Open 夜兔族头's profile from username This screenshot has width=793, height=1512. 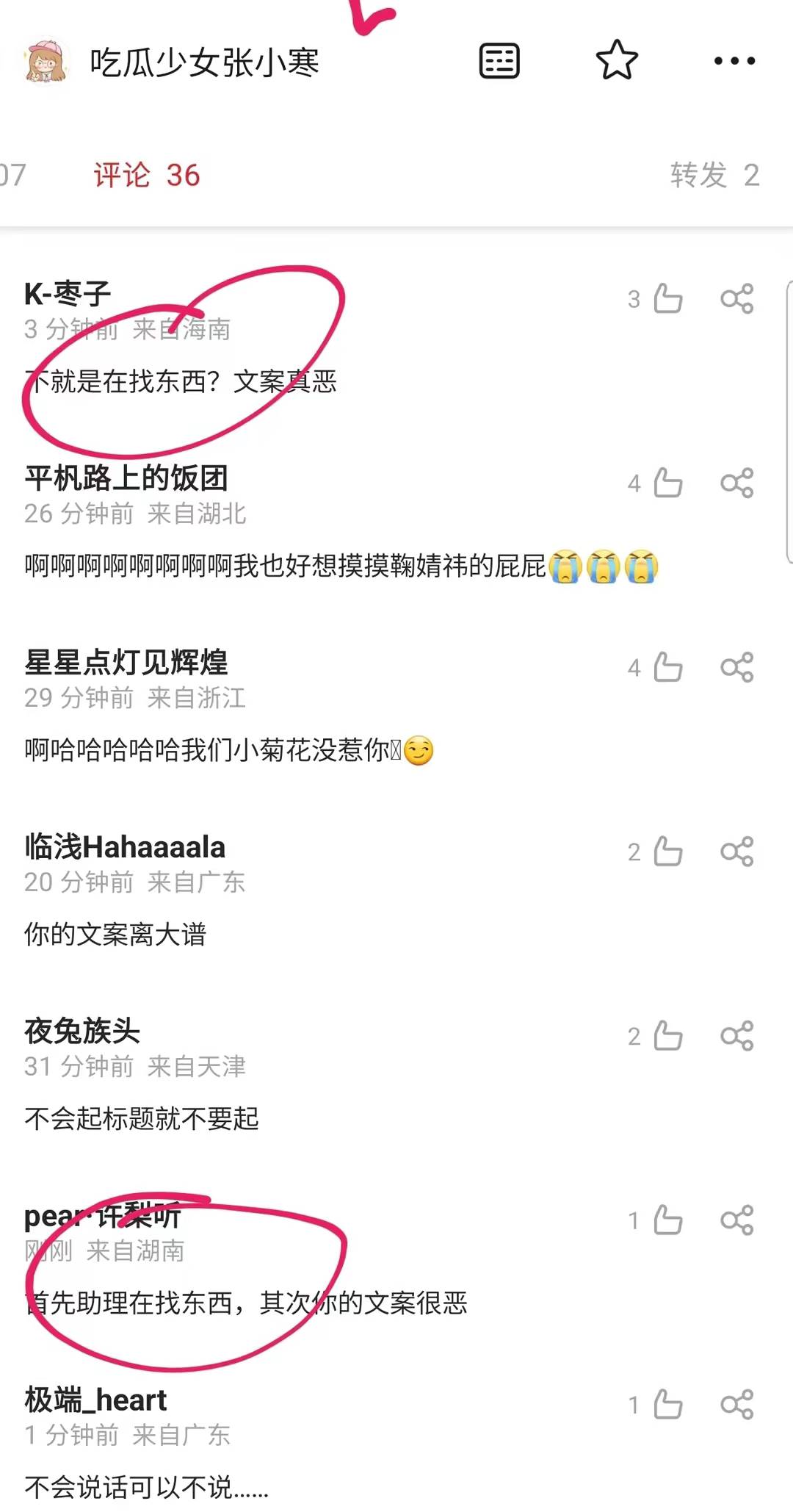(x=82, y=1032)
